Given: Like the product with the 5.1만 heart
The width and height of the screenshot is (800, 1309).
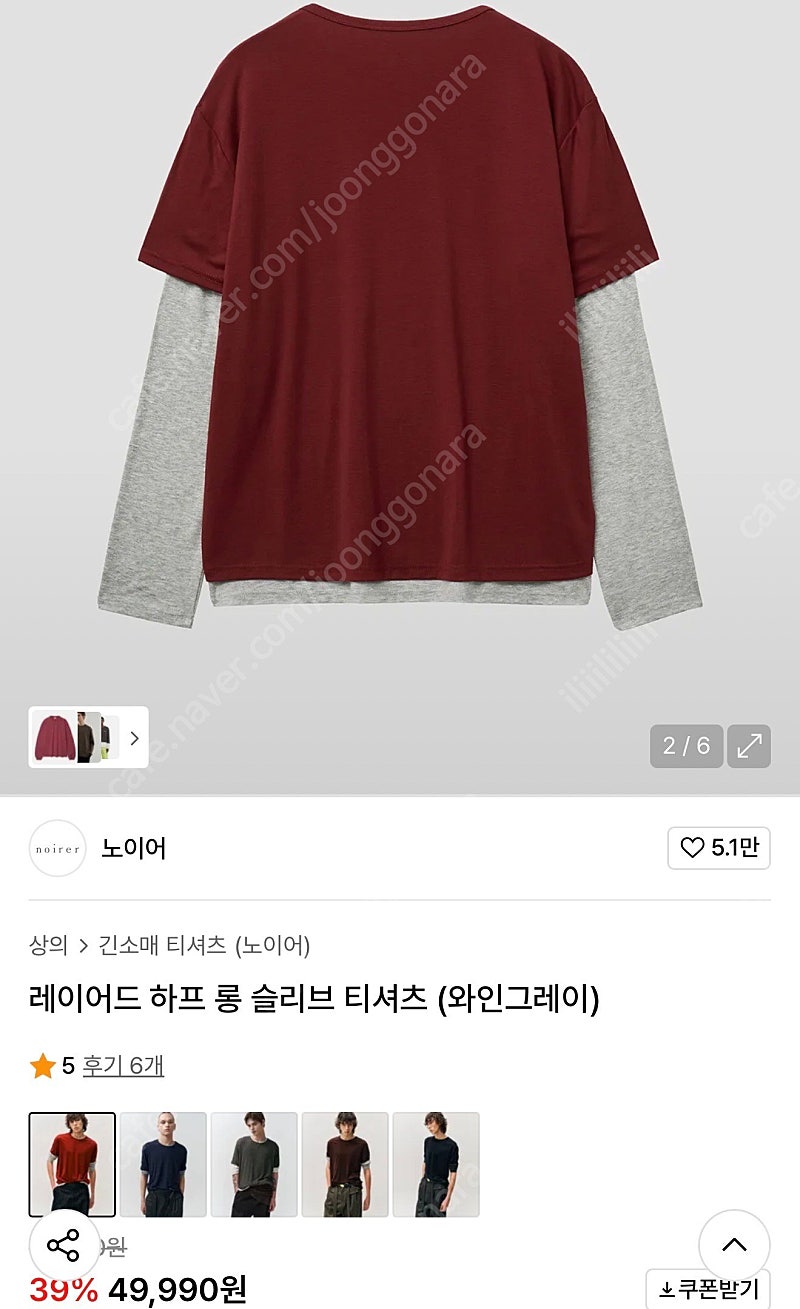Looking at the screenshot, I should pyautogui.click(x=719, y=848).
